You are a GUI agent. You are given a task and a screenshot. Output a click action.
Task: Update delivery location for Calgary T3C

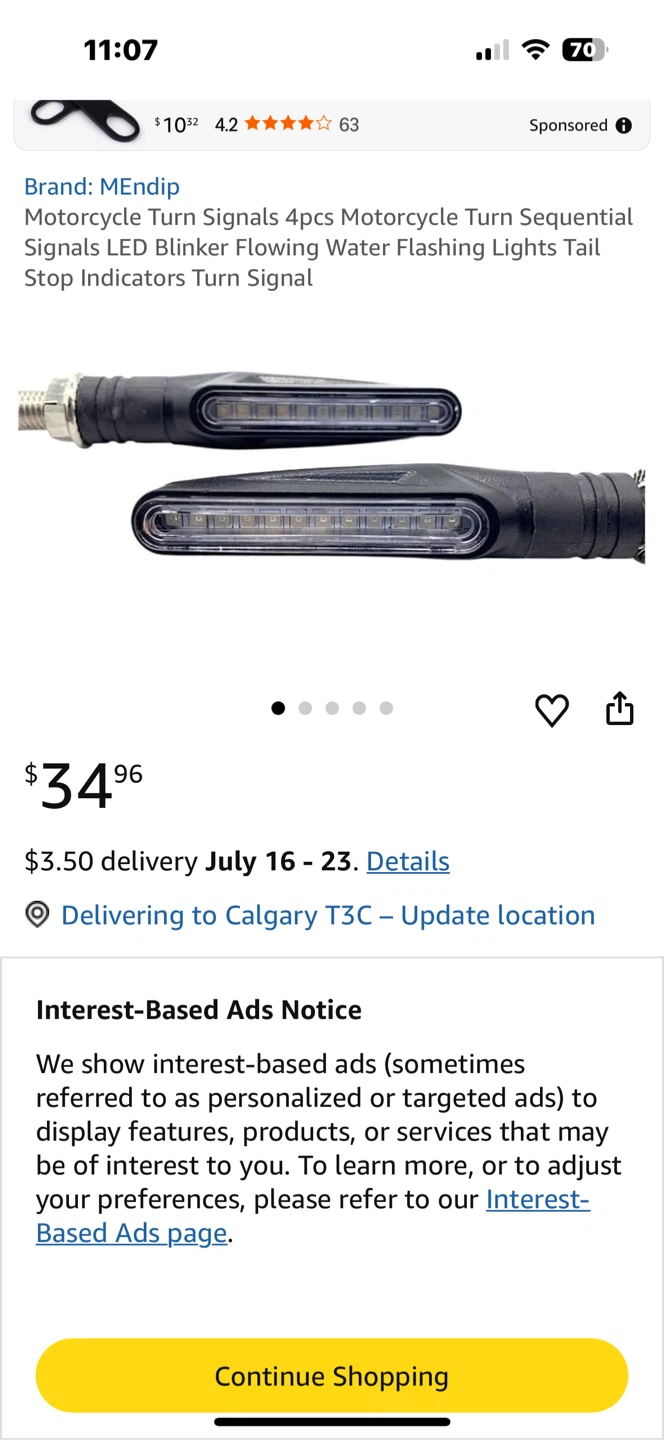point(328,915)
